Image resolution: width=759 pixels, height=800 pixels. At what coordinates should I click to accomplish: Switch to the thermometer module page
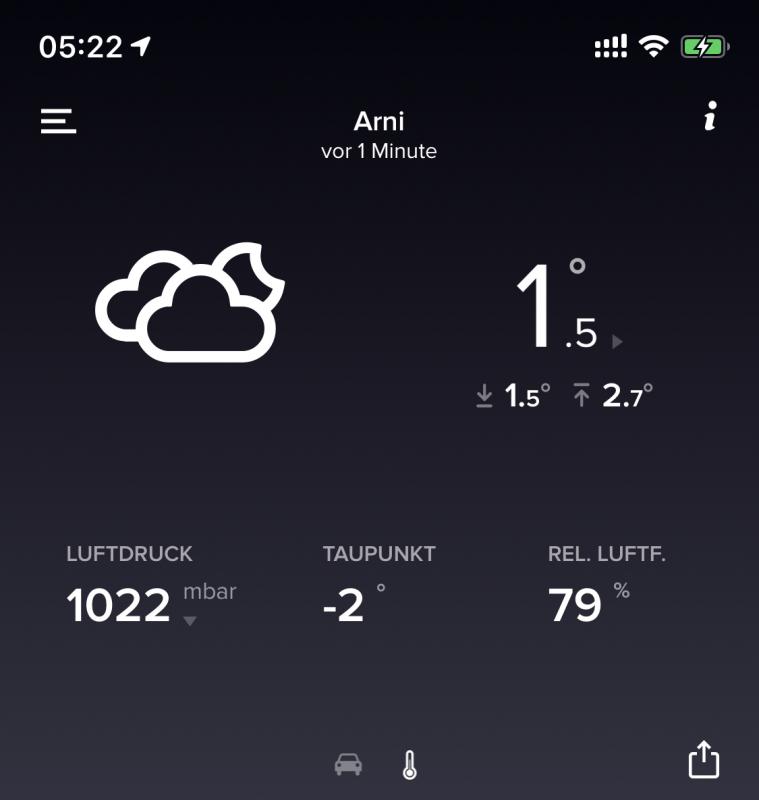point(409,765)
